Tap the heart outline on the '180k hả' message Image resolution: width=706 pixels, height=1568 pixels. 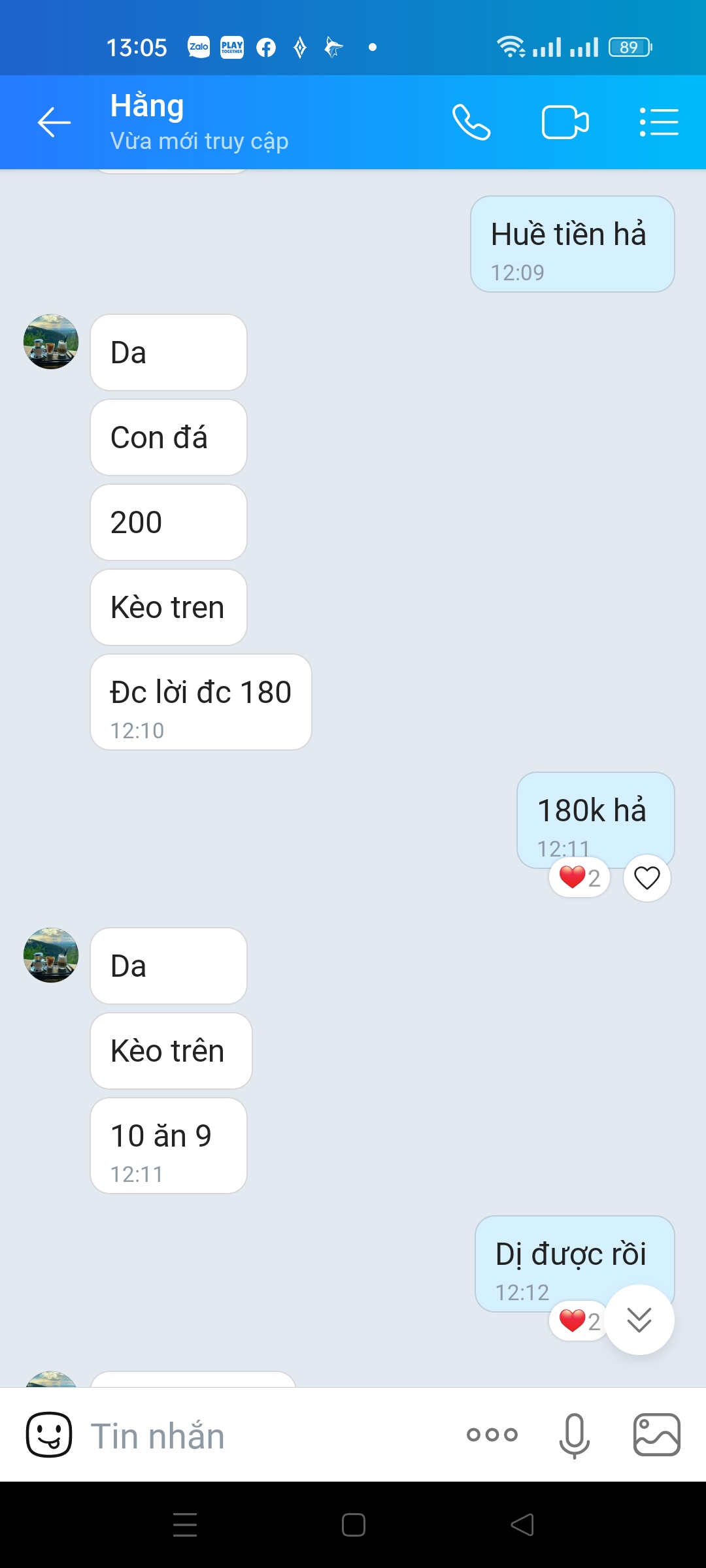[x=647, y=878]
